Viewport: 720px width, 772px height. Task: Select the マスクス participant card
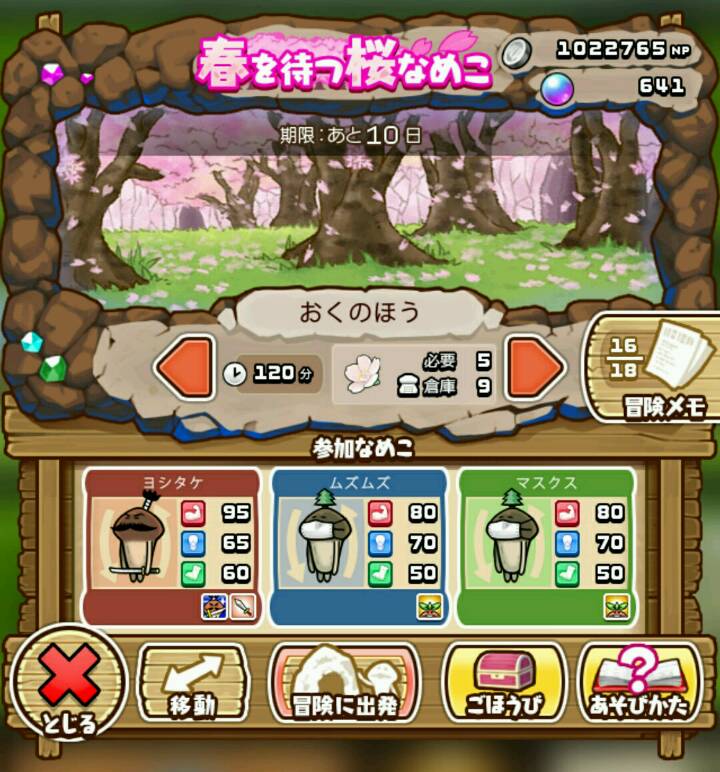click(x=546, y=546)
